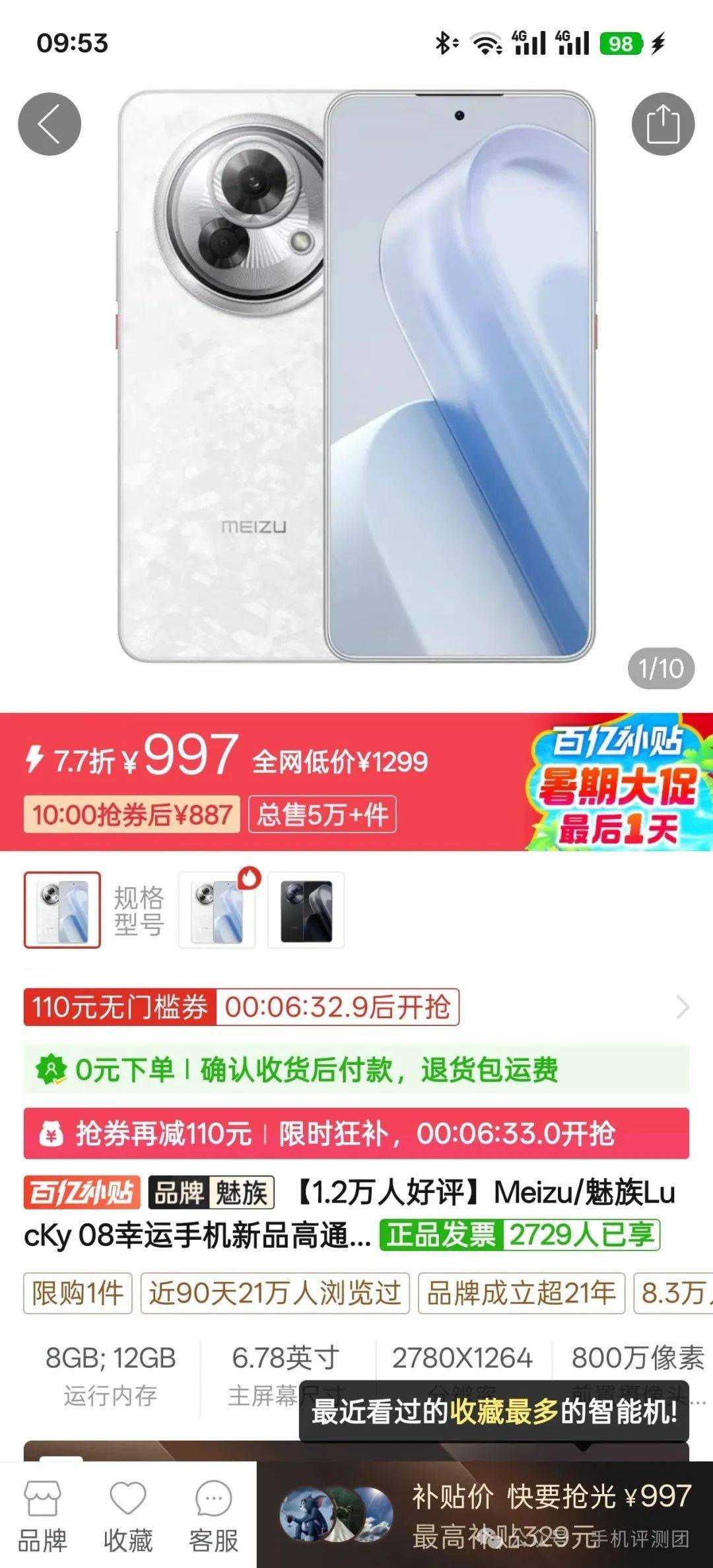Screen dimensions: 713x1568
Task: Select the black color variant thumbnail
Action: point(306,910)
